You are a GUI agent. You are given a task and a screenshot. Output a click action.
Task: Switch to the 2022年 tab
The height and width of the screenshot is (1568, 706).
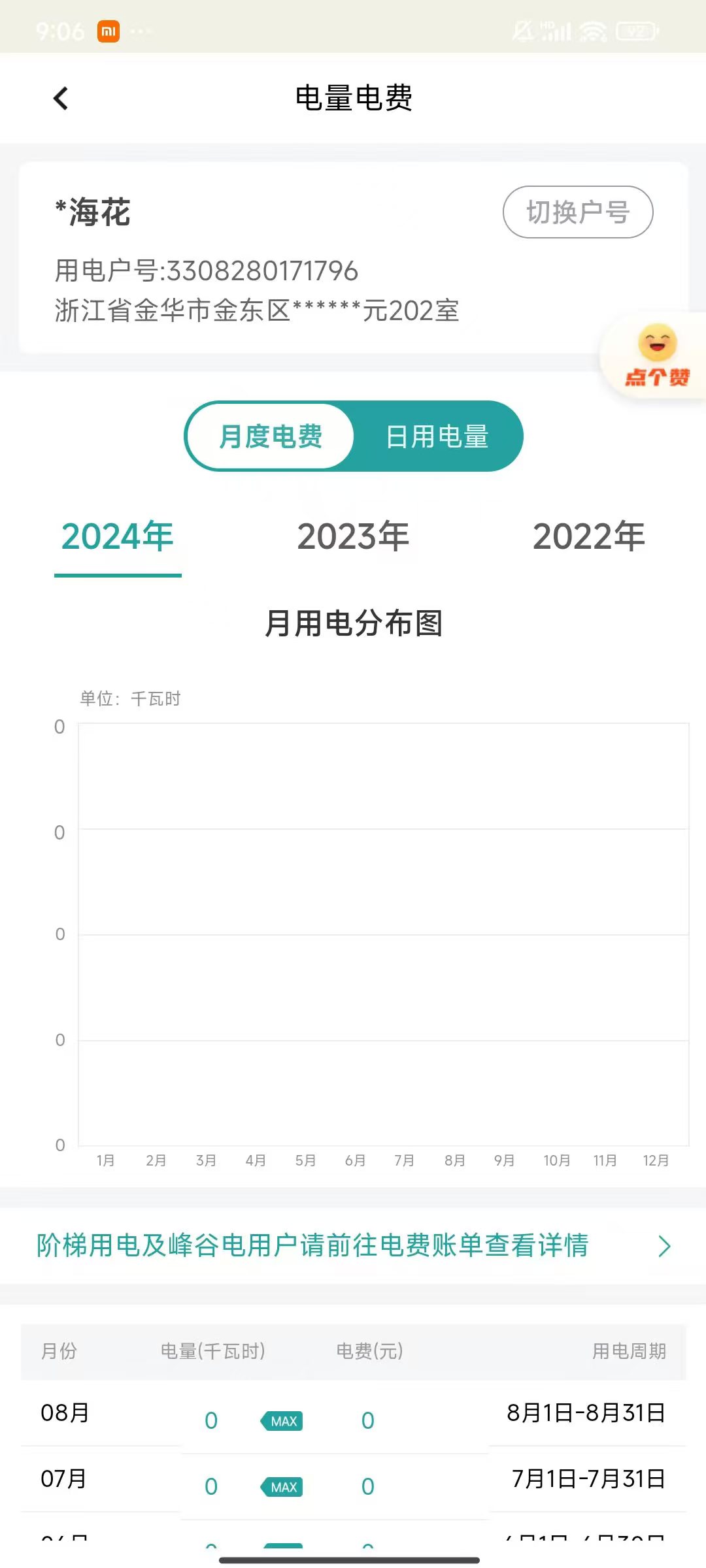588,537
